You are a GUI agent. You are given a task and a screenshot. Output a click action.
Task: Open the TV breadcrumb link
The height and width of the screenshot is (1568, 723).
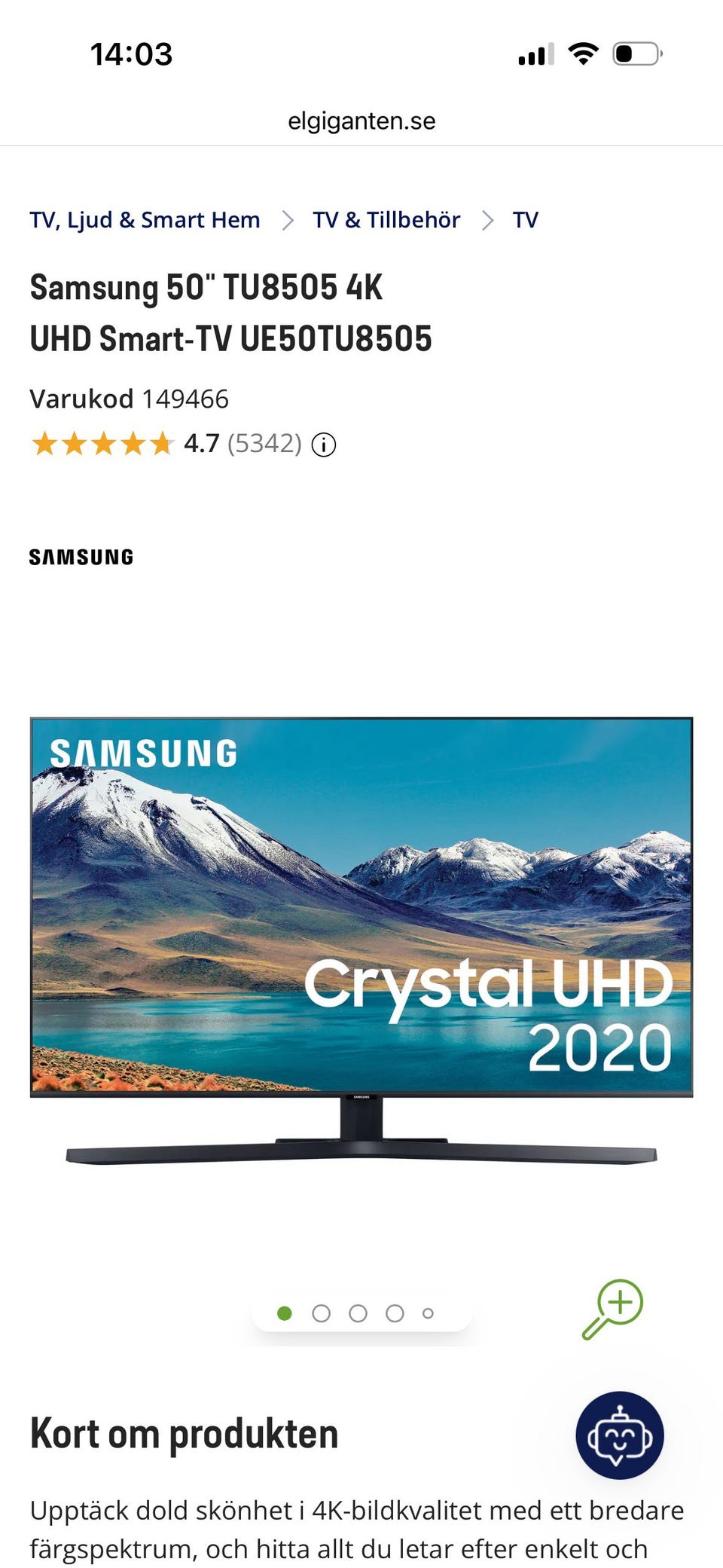525,220
